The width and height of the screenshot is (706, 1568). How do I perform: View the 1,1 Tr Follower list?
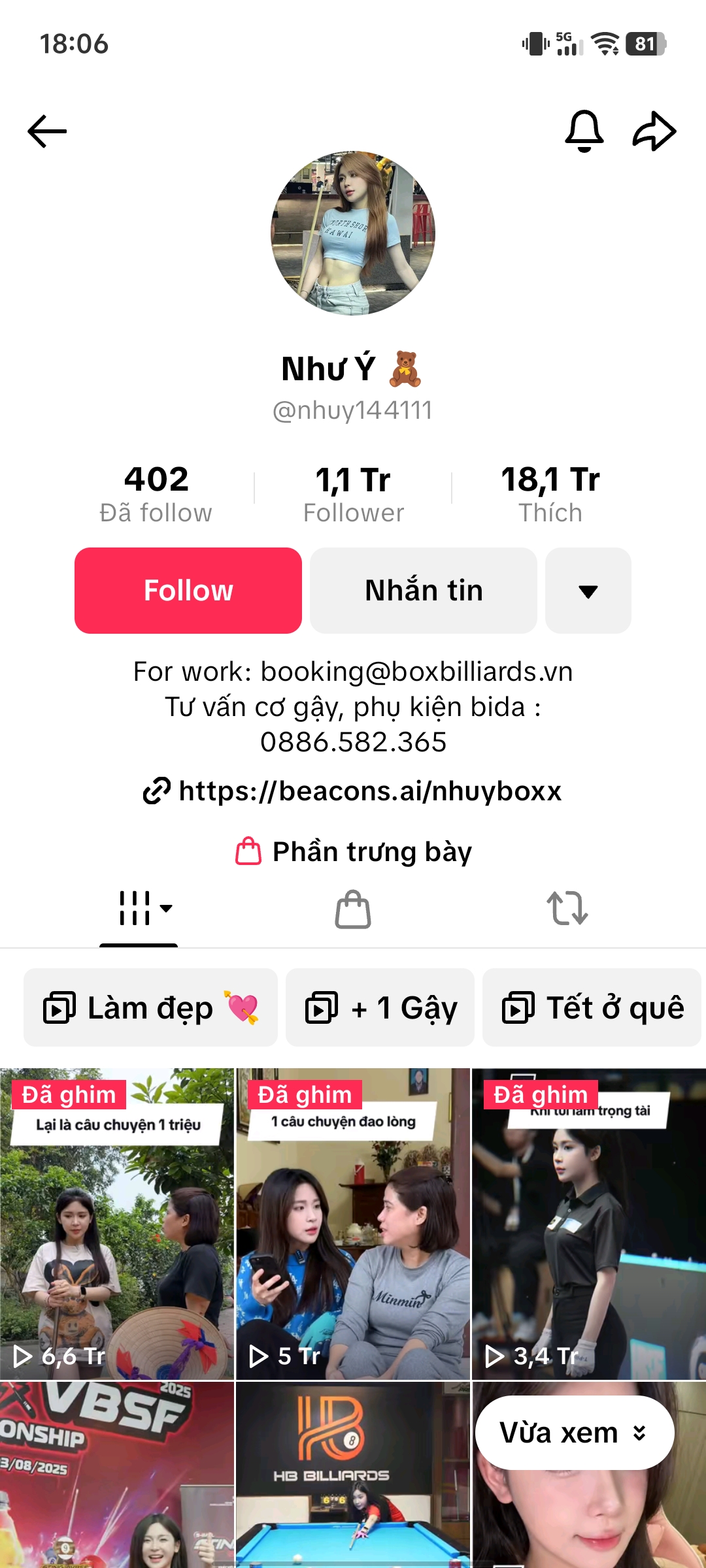tap(353, 494)
